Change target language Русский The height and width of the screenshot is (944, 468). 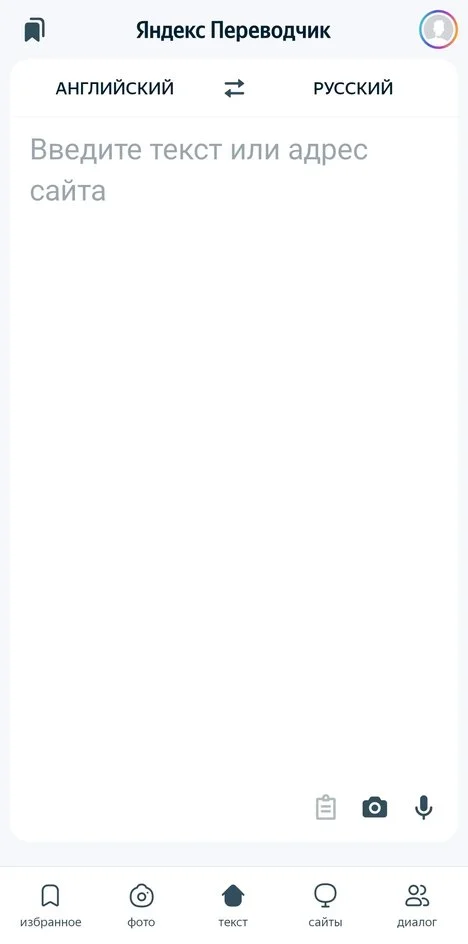353,88
